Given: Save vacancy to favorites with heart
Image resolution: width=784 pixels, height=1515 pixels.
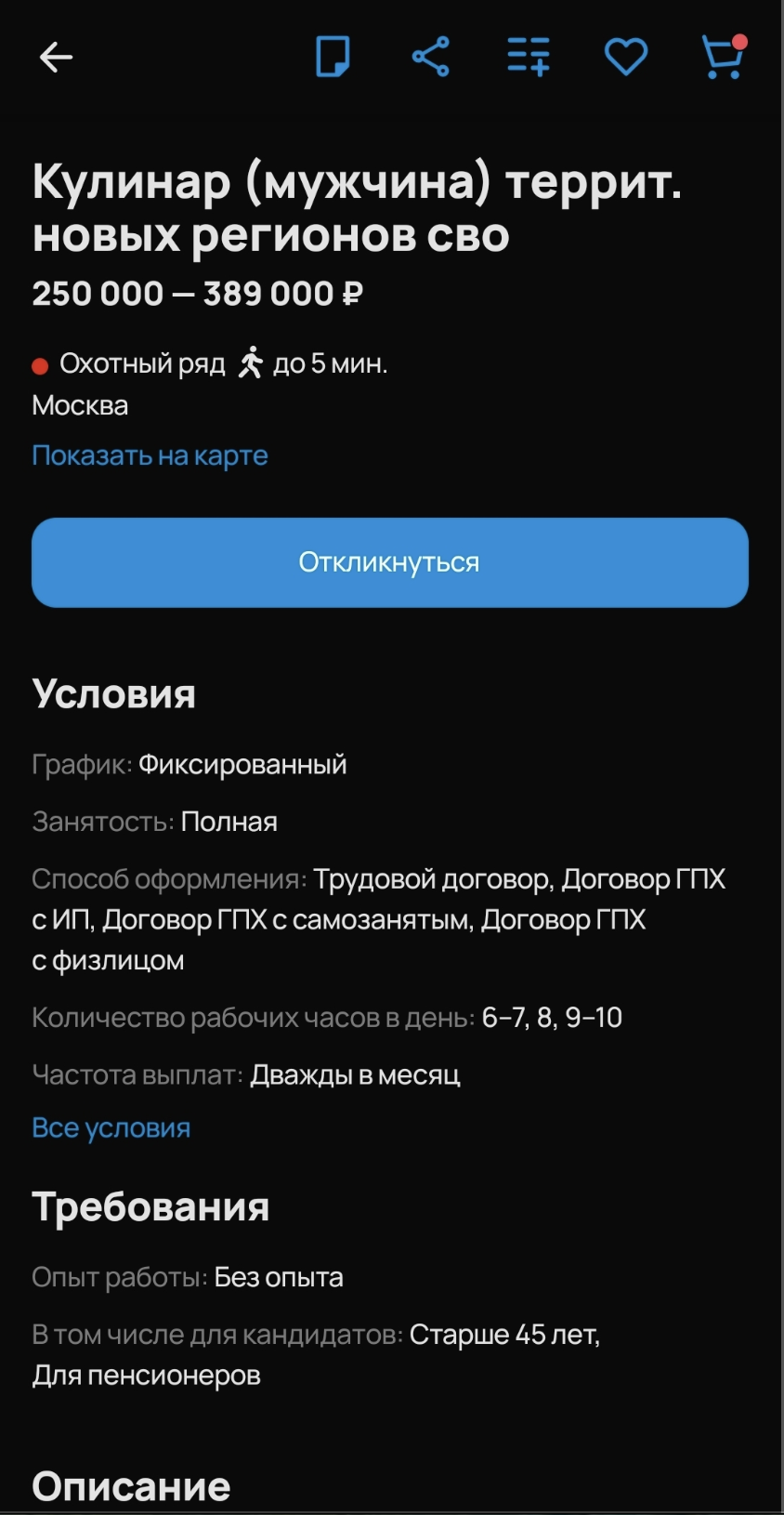Looking at the screenshot, I should (626, 58).
